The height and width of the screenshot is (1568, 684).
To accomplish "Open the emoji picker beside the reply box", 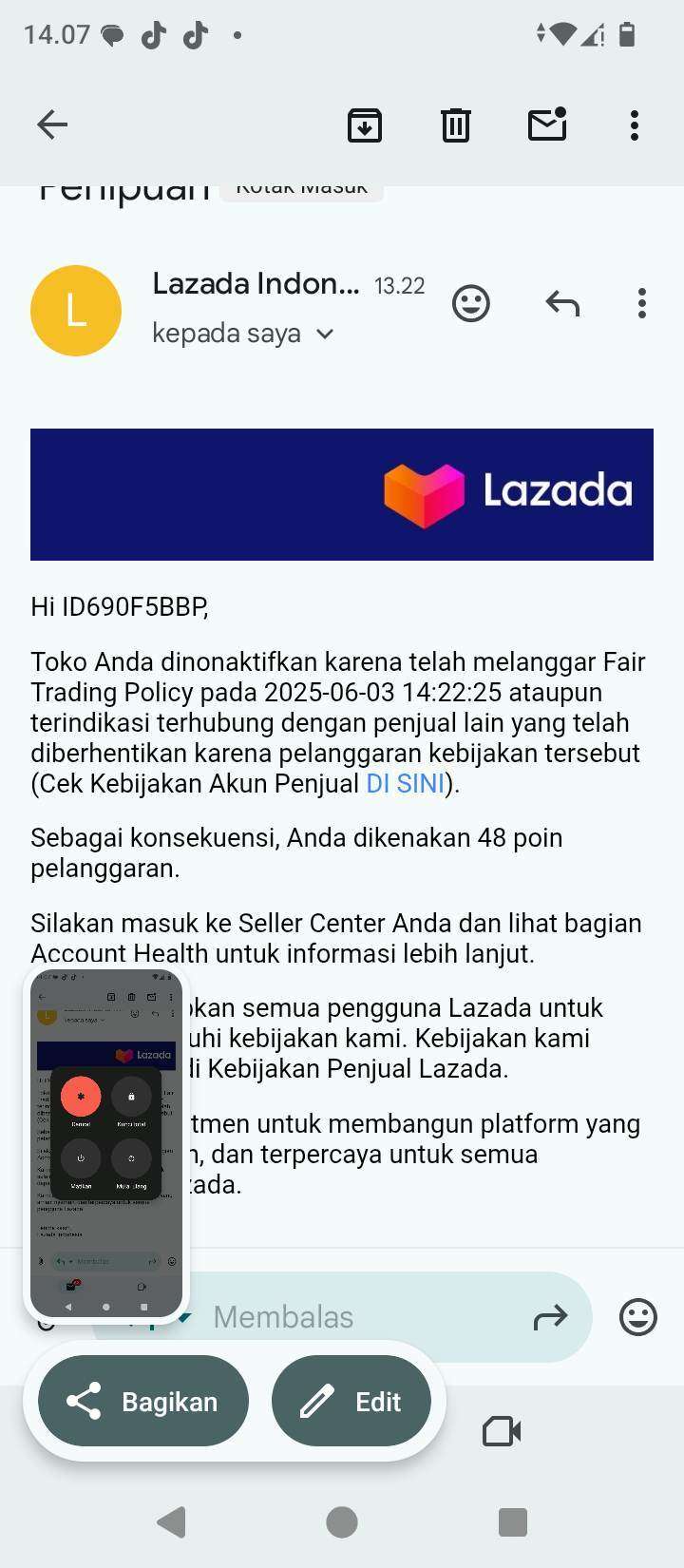I will [638, 1317].
